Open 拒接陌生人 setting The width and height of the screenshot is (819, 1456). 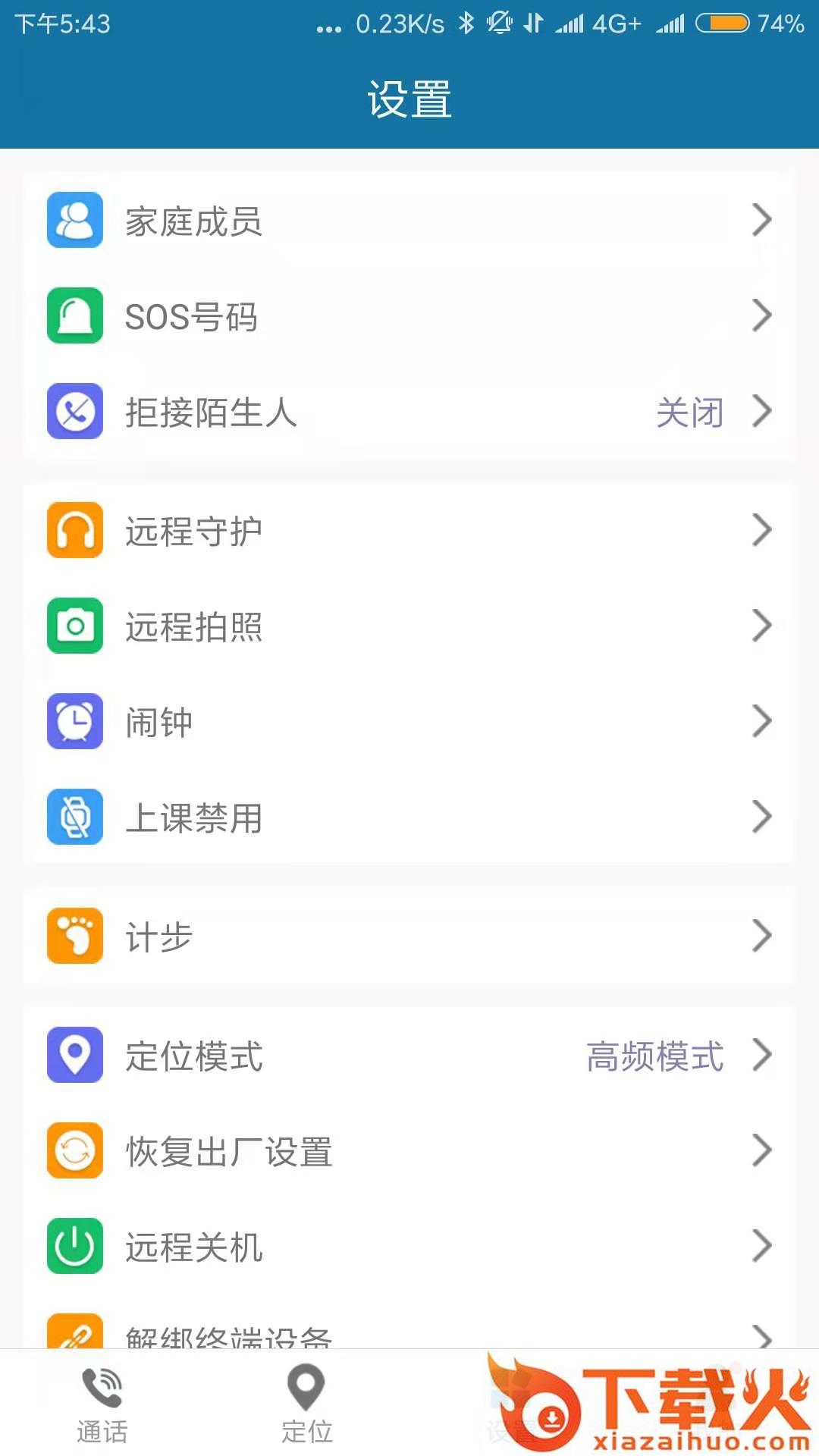click(x=409, y=412)
